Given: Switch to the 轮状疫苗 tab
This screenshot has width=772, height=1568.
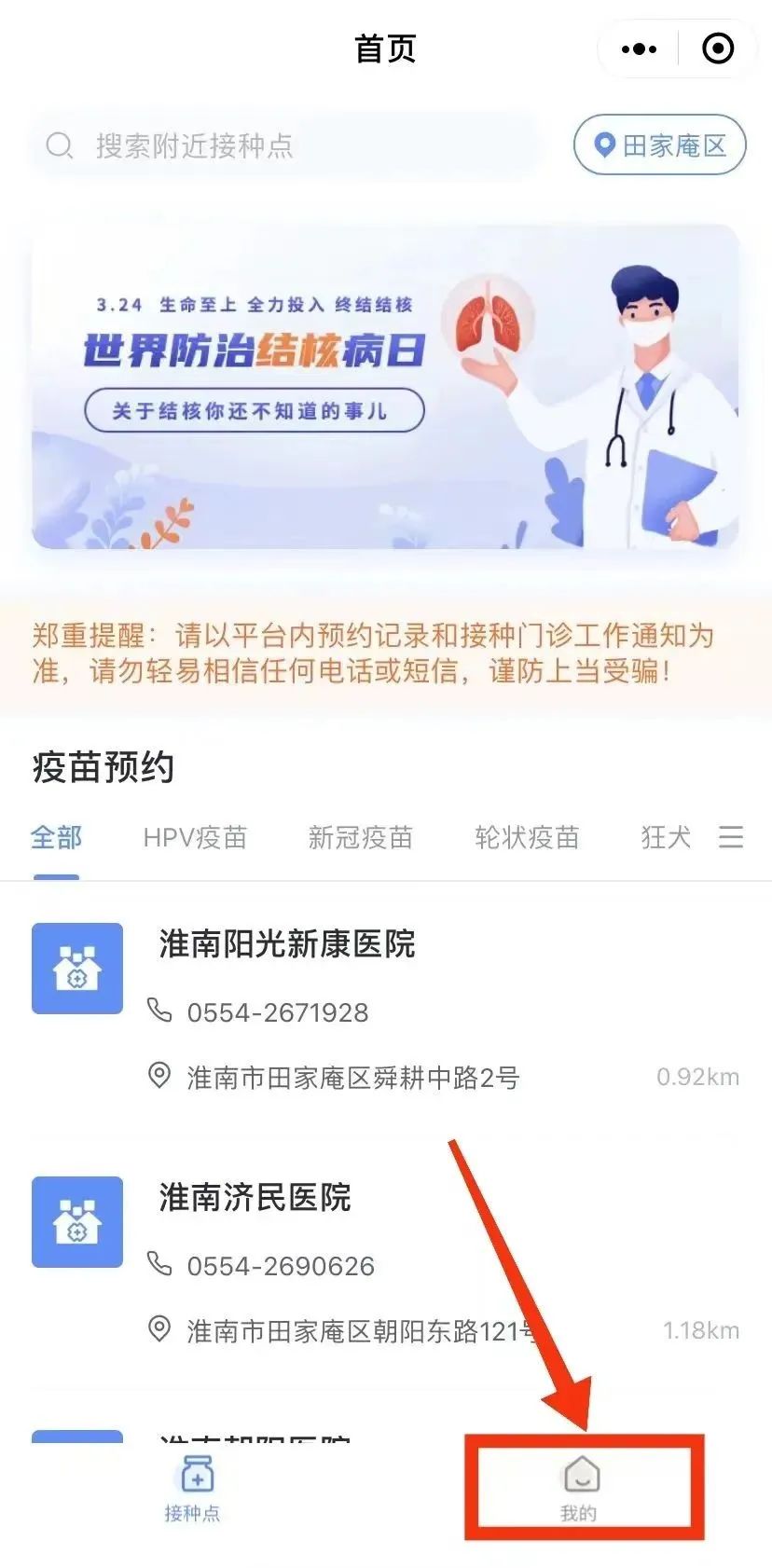Looking at the screenshot, I should (x=527, y=837).
